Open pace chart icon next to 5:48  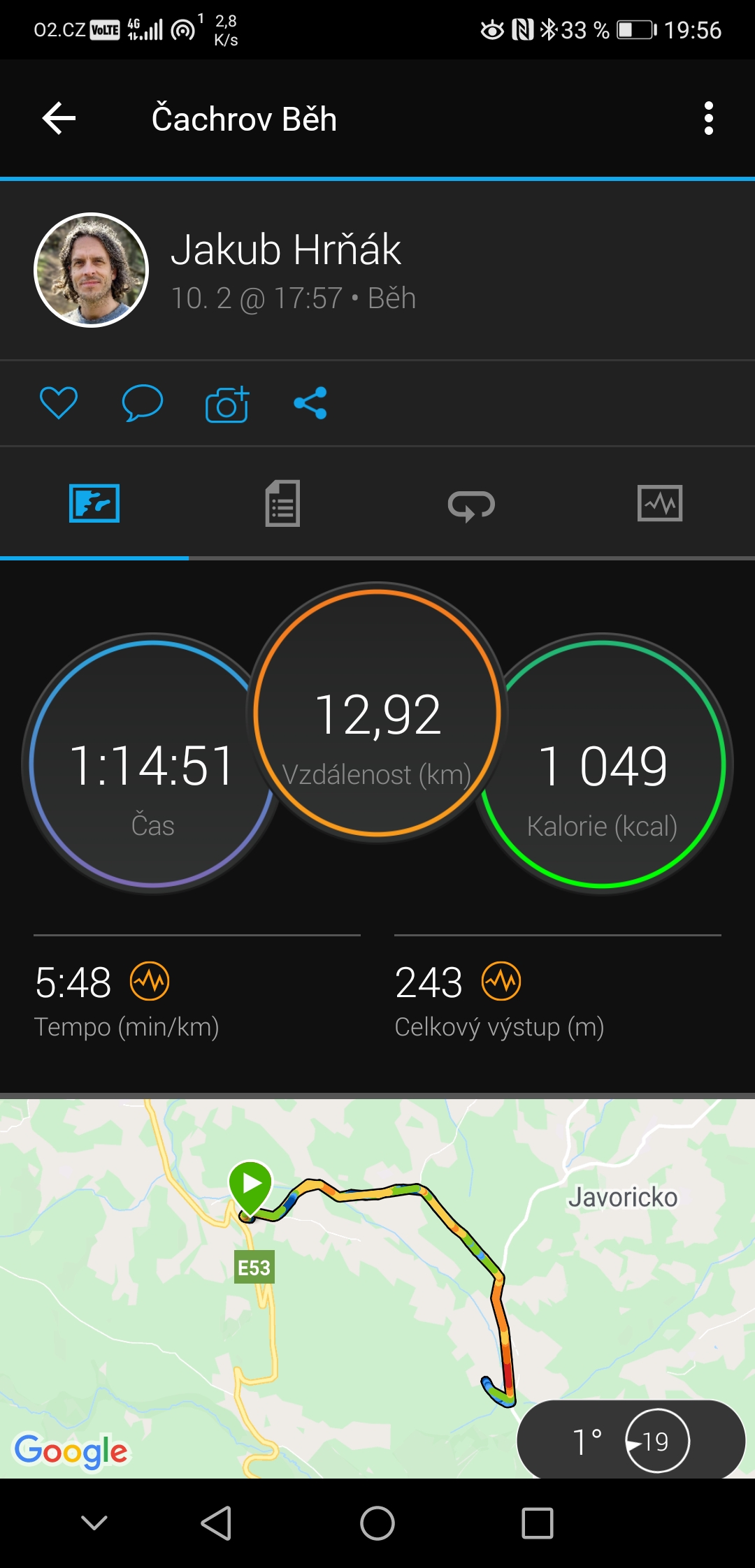(150, 981)
